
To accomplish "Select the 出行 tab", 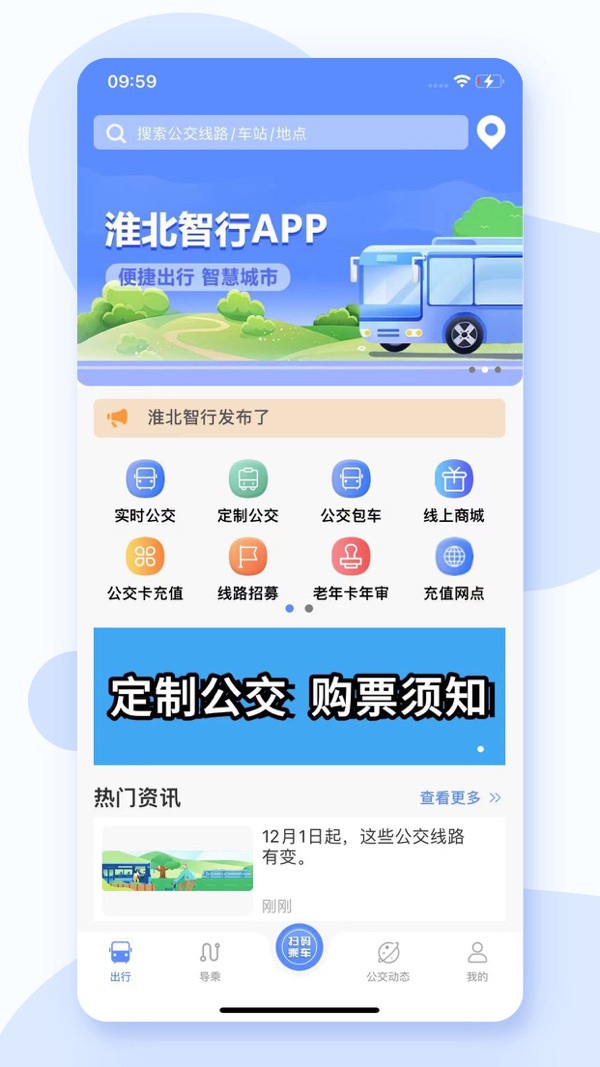I will pyautogui.click(x=121, y=960).
